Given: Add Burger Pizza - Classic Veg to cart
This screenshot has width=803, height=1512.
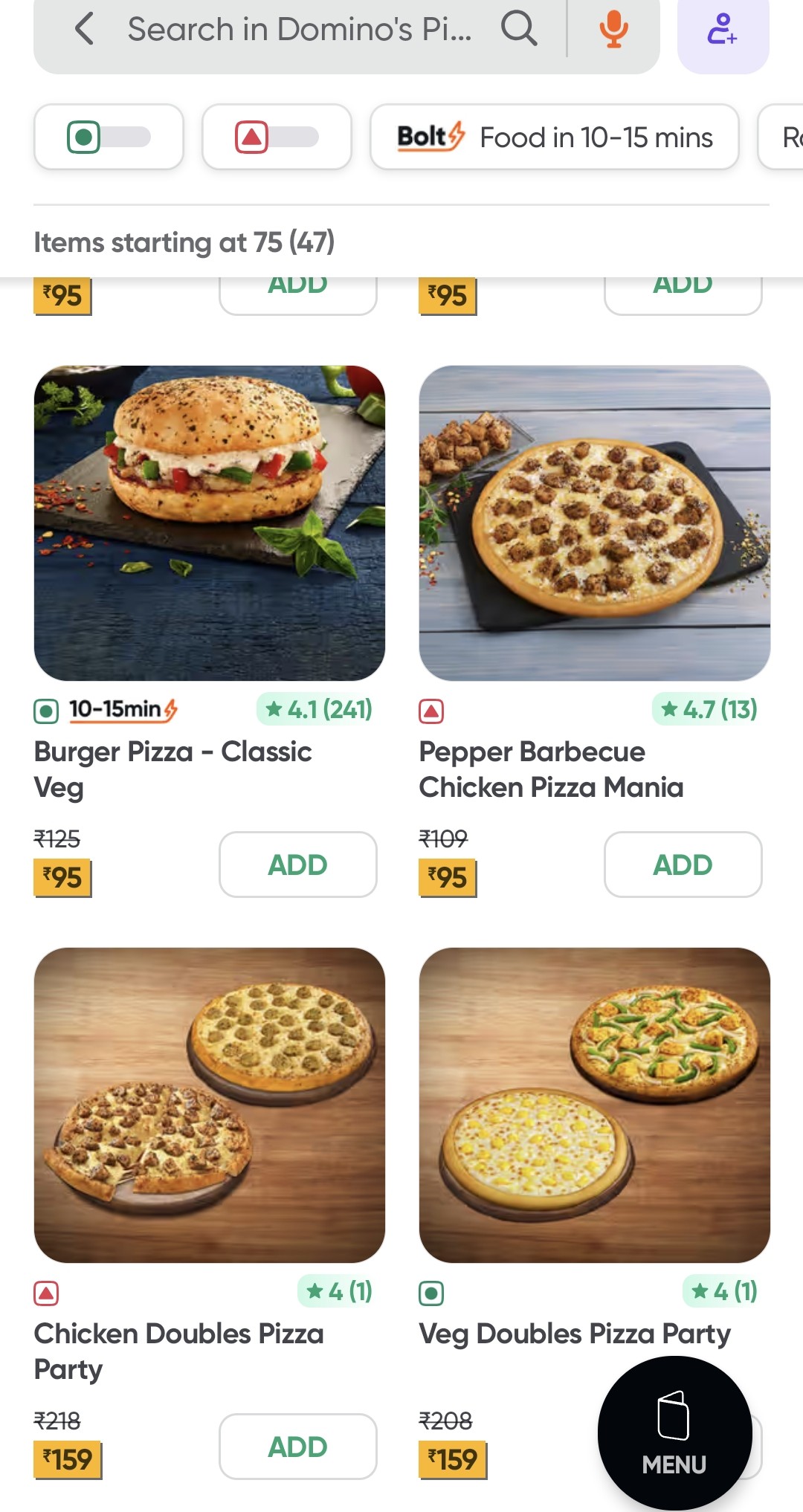Looking at the screenshot, I should [x=297, y=865].
